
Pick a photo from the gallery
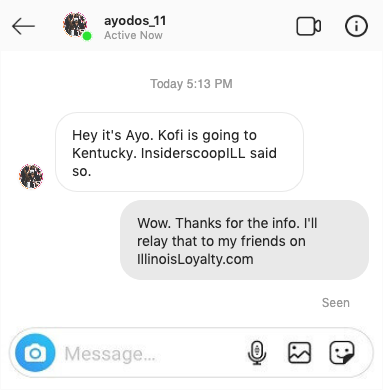299,353
